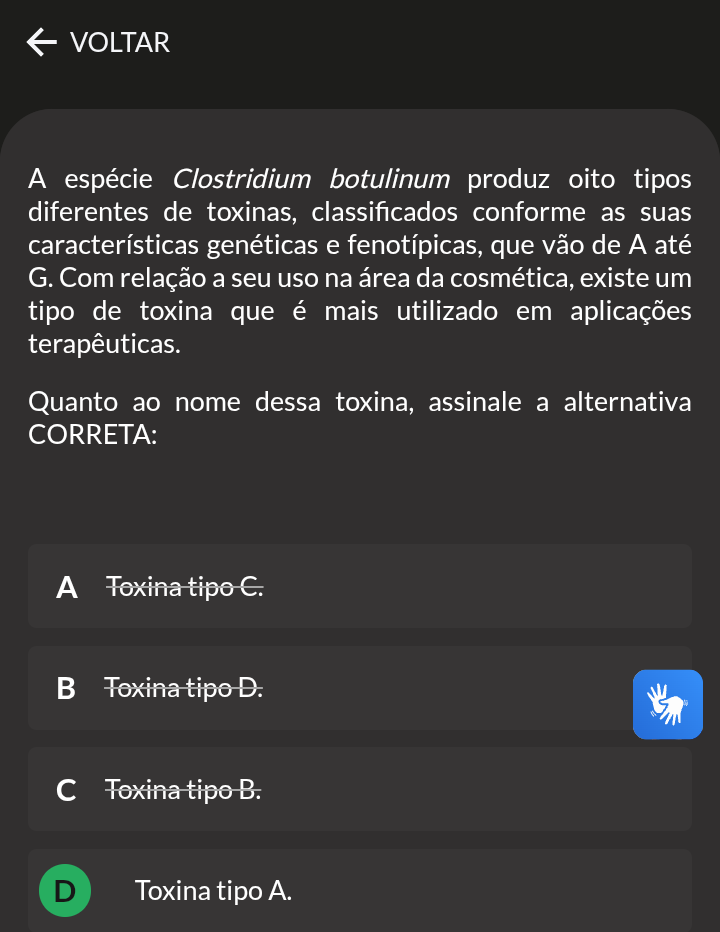
Task: Select option A, Toxina tipo C
Action: click(360, 586)
